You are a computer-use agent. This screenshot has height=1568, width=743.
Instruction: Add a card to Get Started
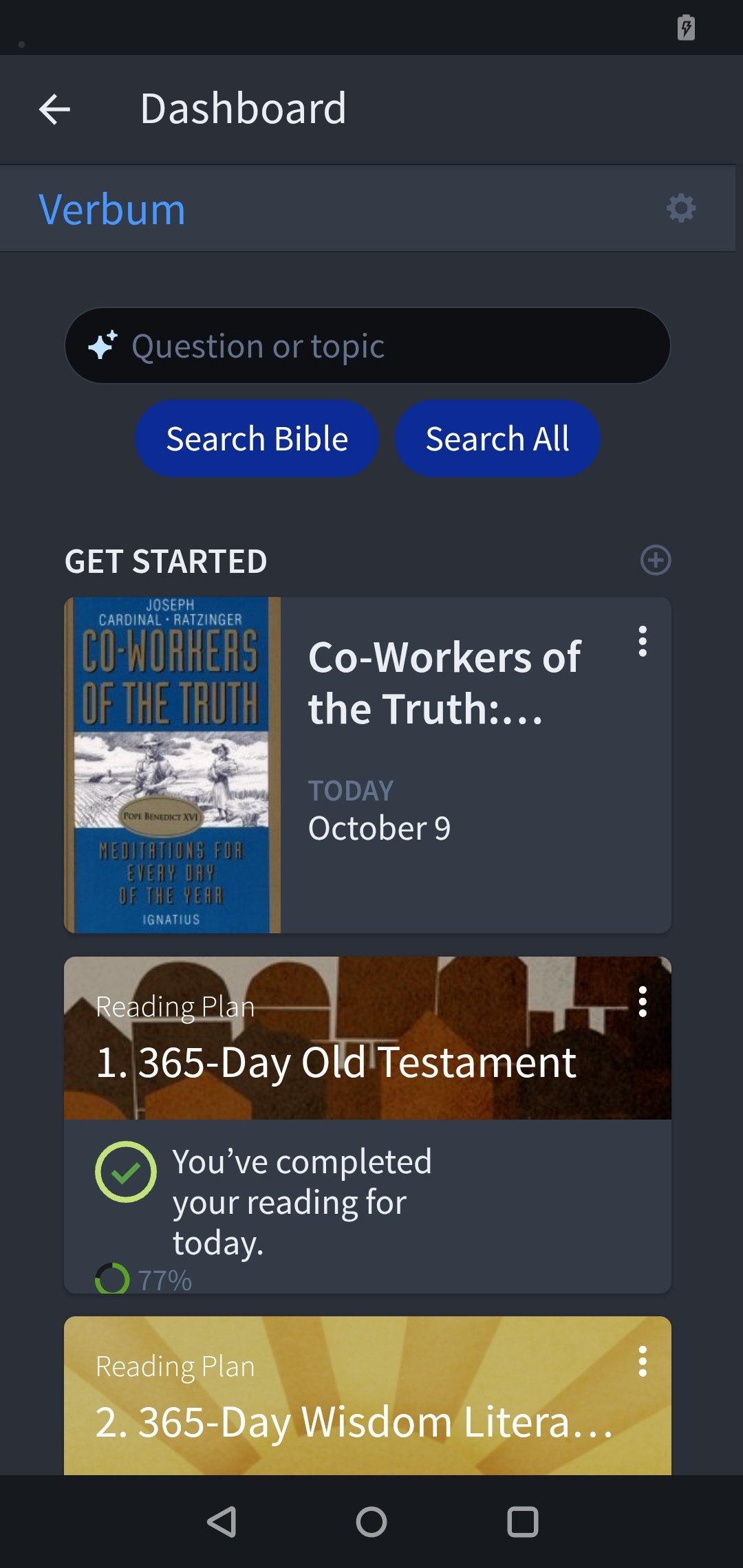click(655, 560)
